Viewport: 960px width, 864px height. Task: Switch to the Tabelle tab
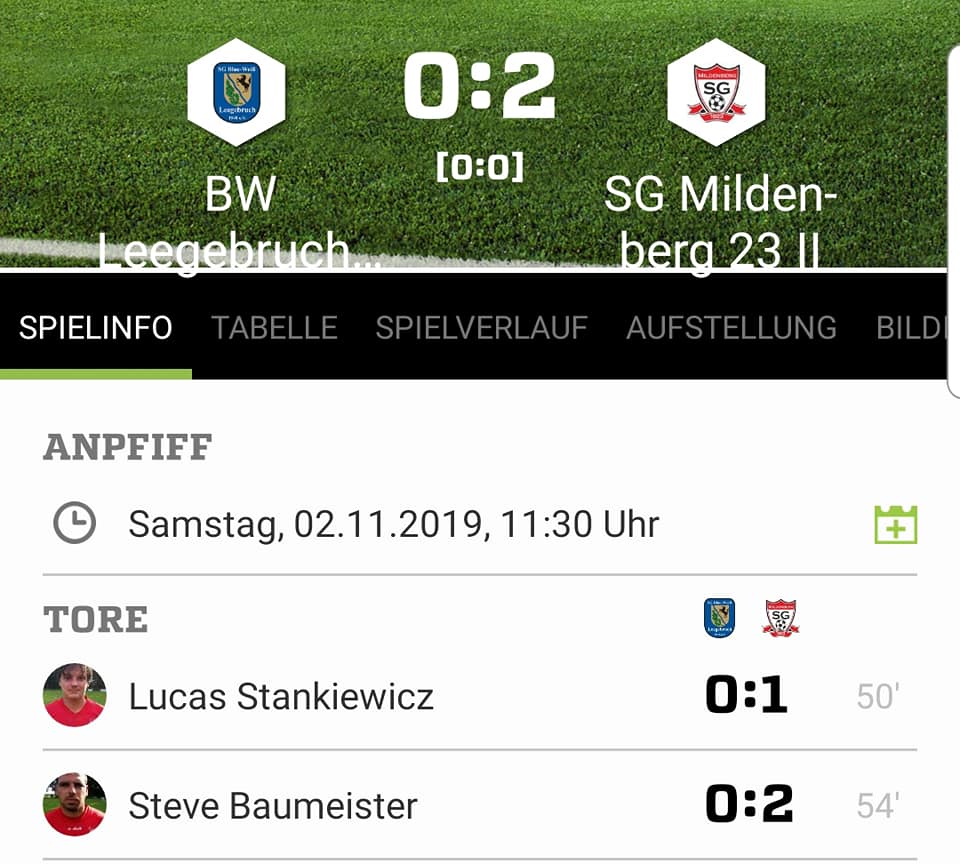(x=274, y=328)
